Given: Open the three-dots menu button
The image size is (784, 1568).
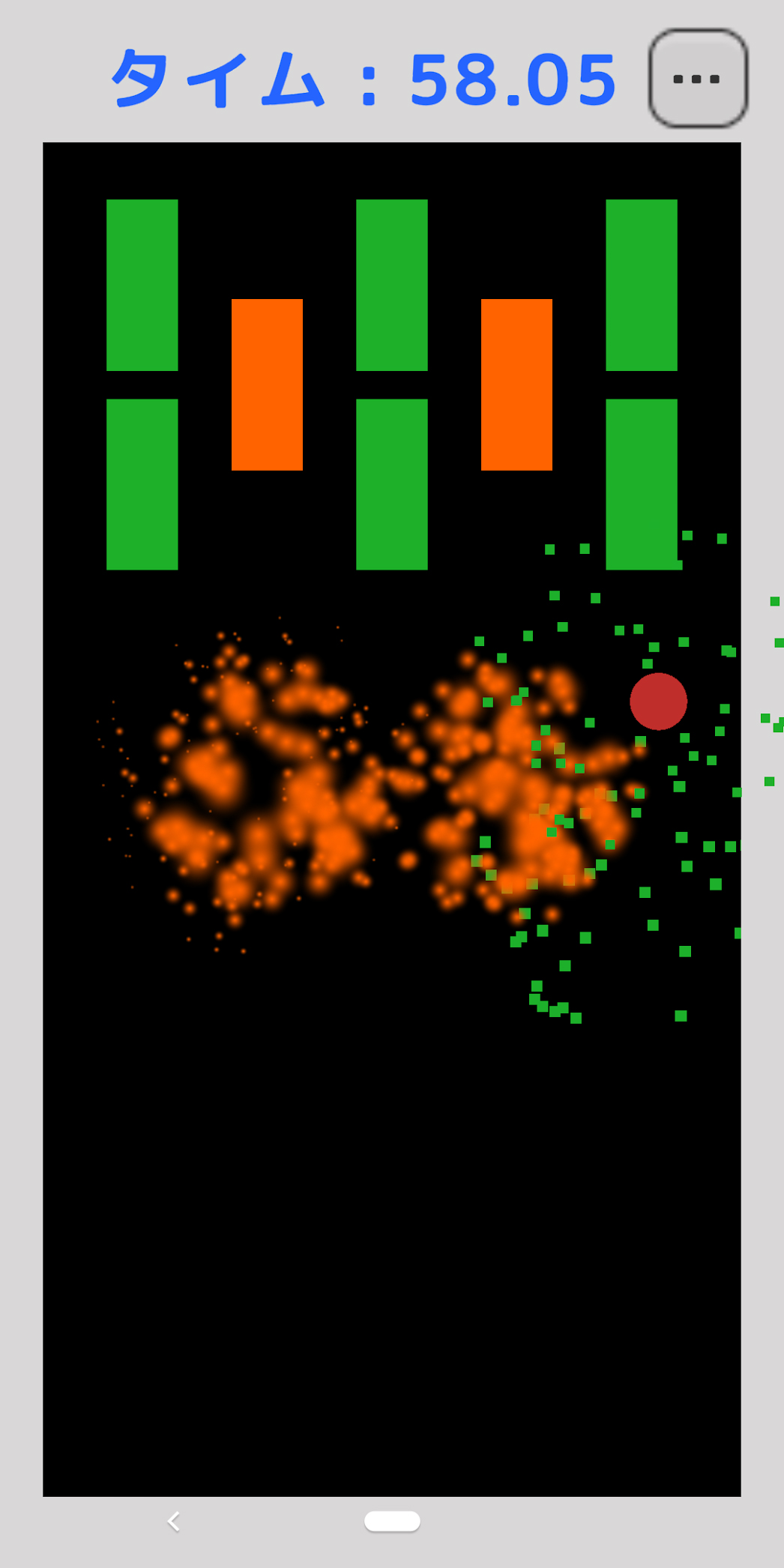Looking at the screenshot, I should [x=698, y=79].
